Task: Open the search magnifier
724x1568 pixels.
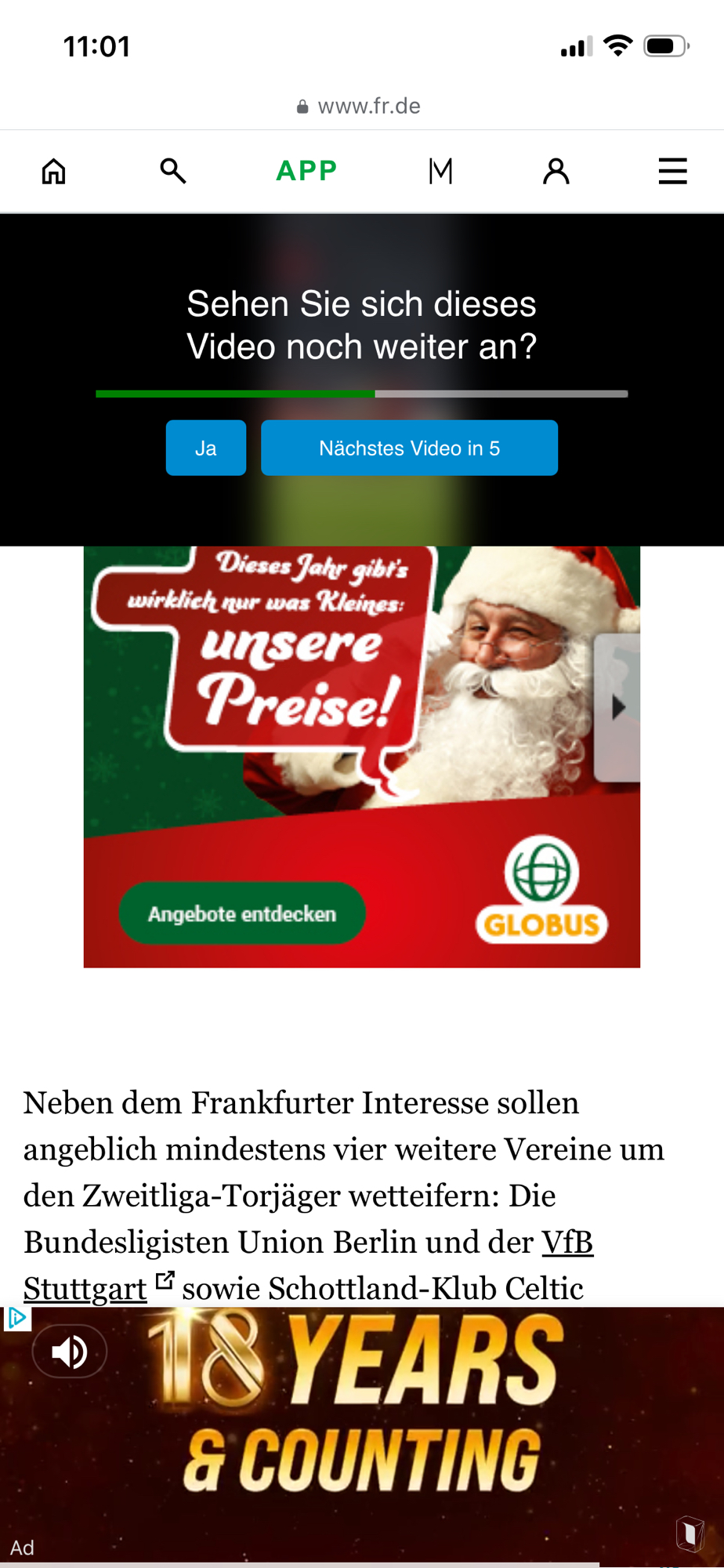Action: pos(172,170)
